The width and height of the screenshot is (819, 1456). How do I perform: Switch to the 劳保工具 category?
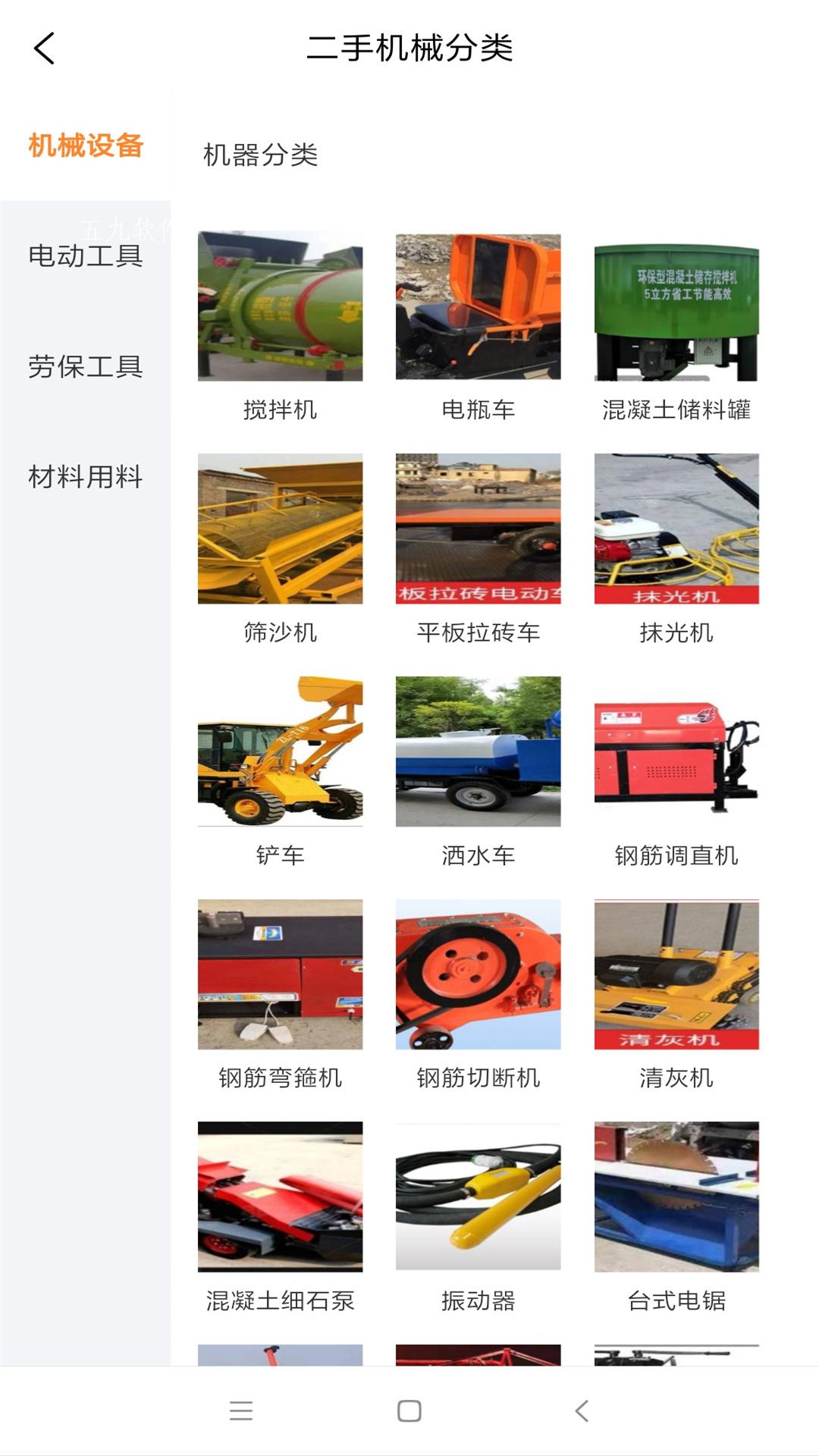86,366
